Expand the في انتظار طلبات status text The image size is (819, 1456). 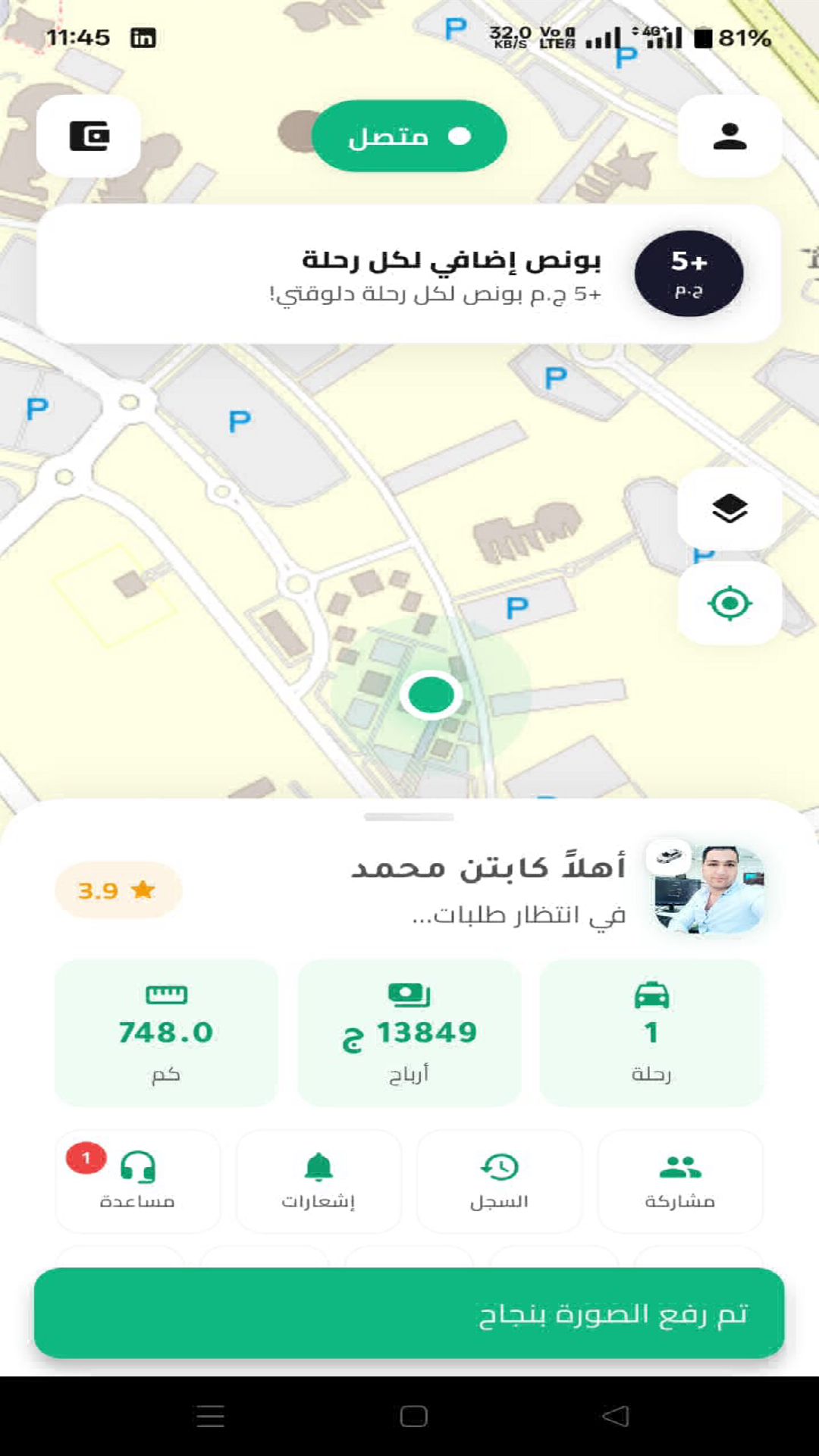(531, 916)
